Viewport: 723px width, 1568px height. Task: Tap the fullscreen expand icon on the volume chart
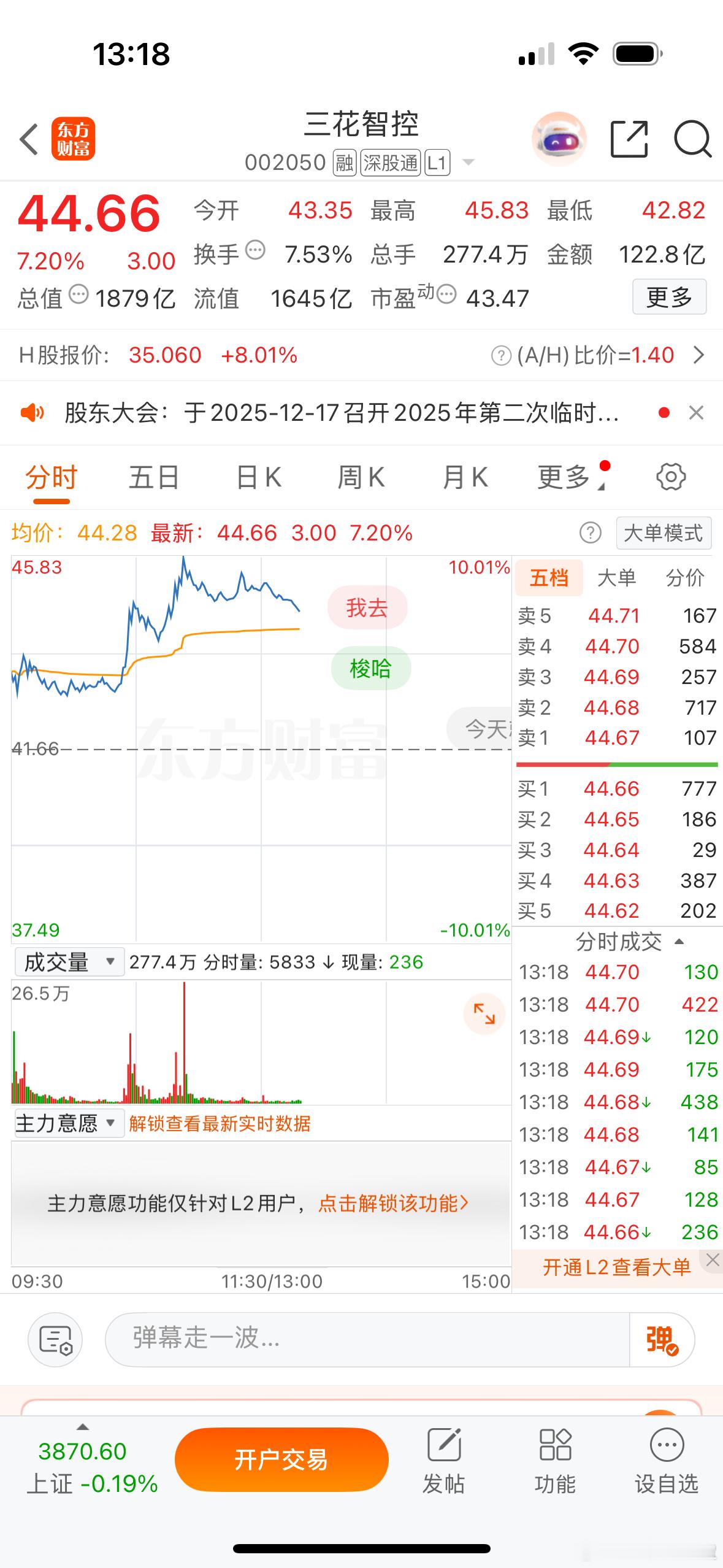(x=484, y=1015)
